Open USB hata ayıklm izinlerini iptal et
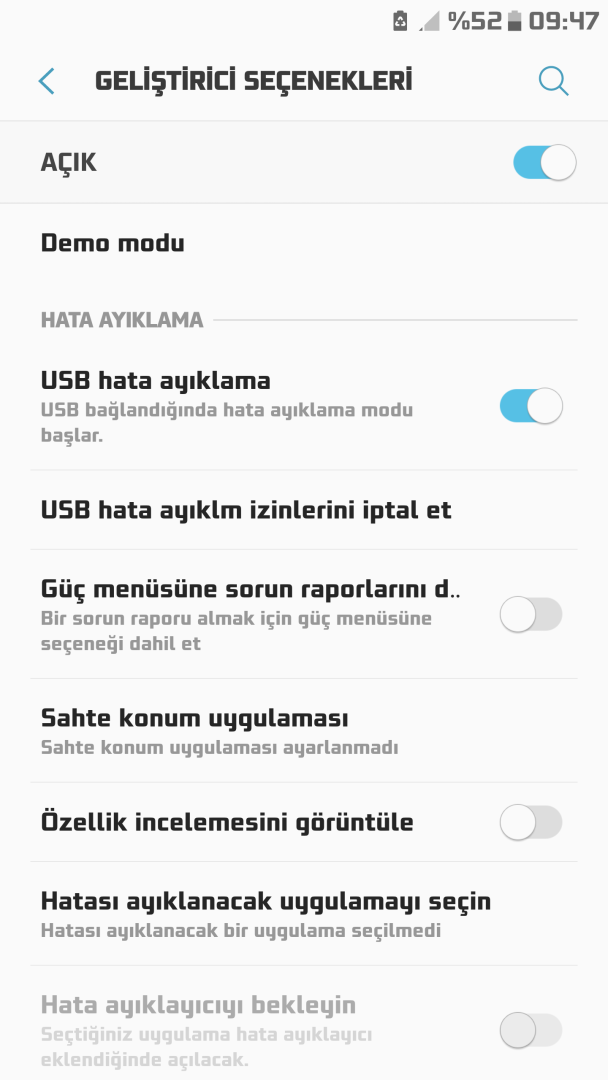The height and width of the screenshot is (1080, 608). coord(246,510)
